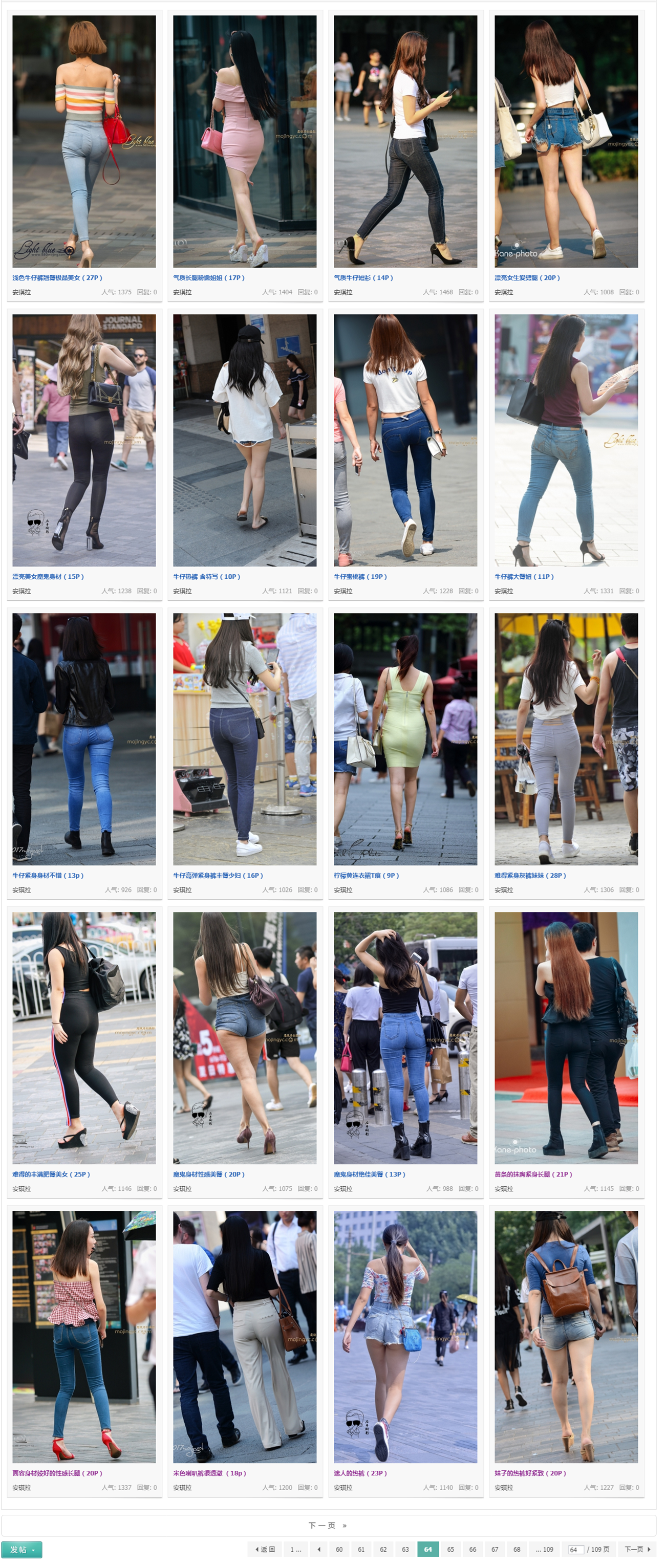Tap the previous page arrow before 60
The height and width of the screenshot is (1568, 666).
pyautogui.click(x=318, y=1549)
